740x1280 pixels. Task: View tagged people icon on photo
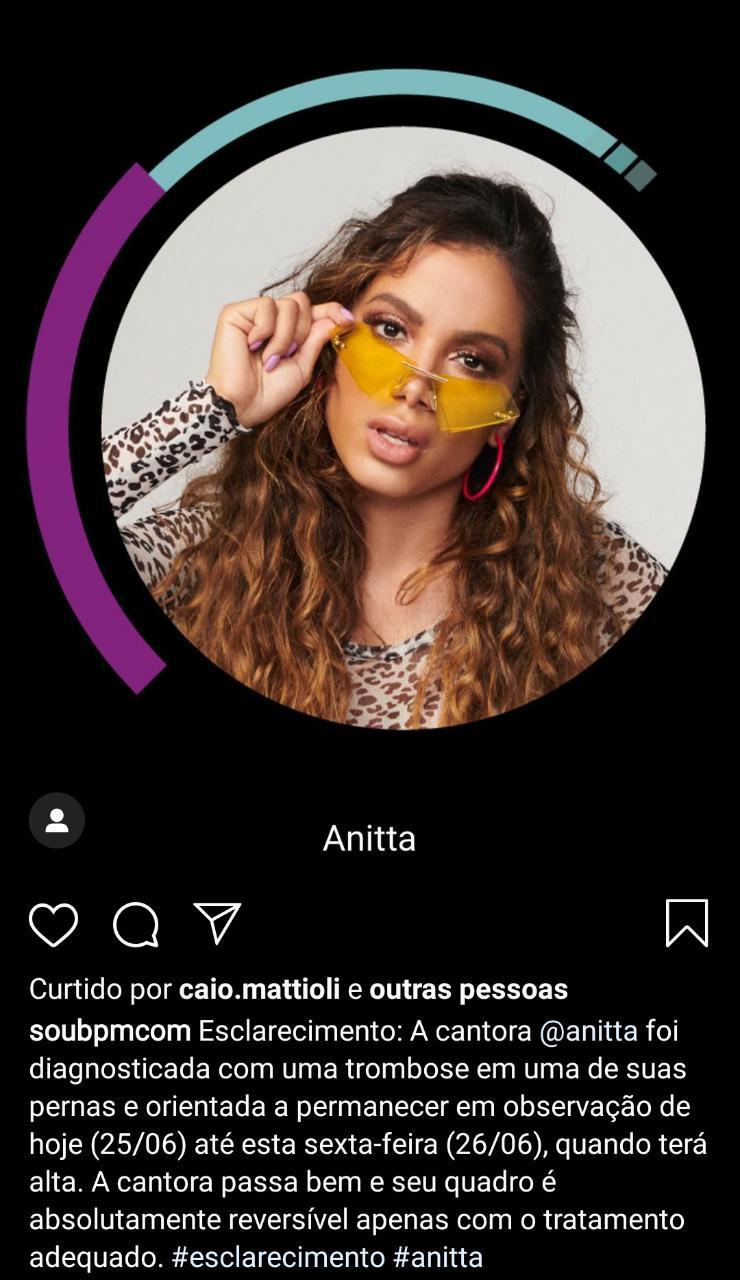[57, 821]
